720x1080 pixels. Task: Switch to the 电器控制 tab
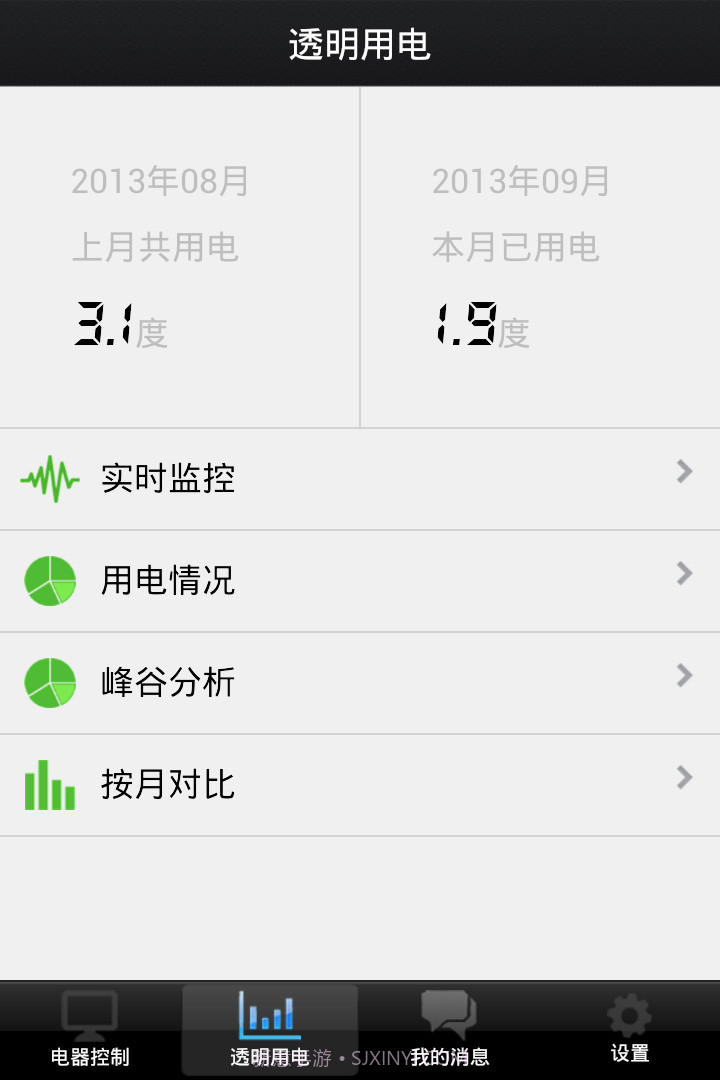coord(90,1030)
